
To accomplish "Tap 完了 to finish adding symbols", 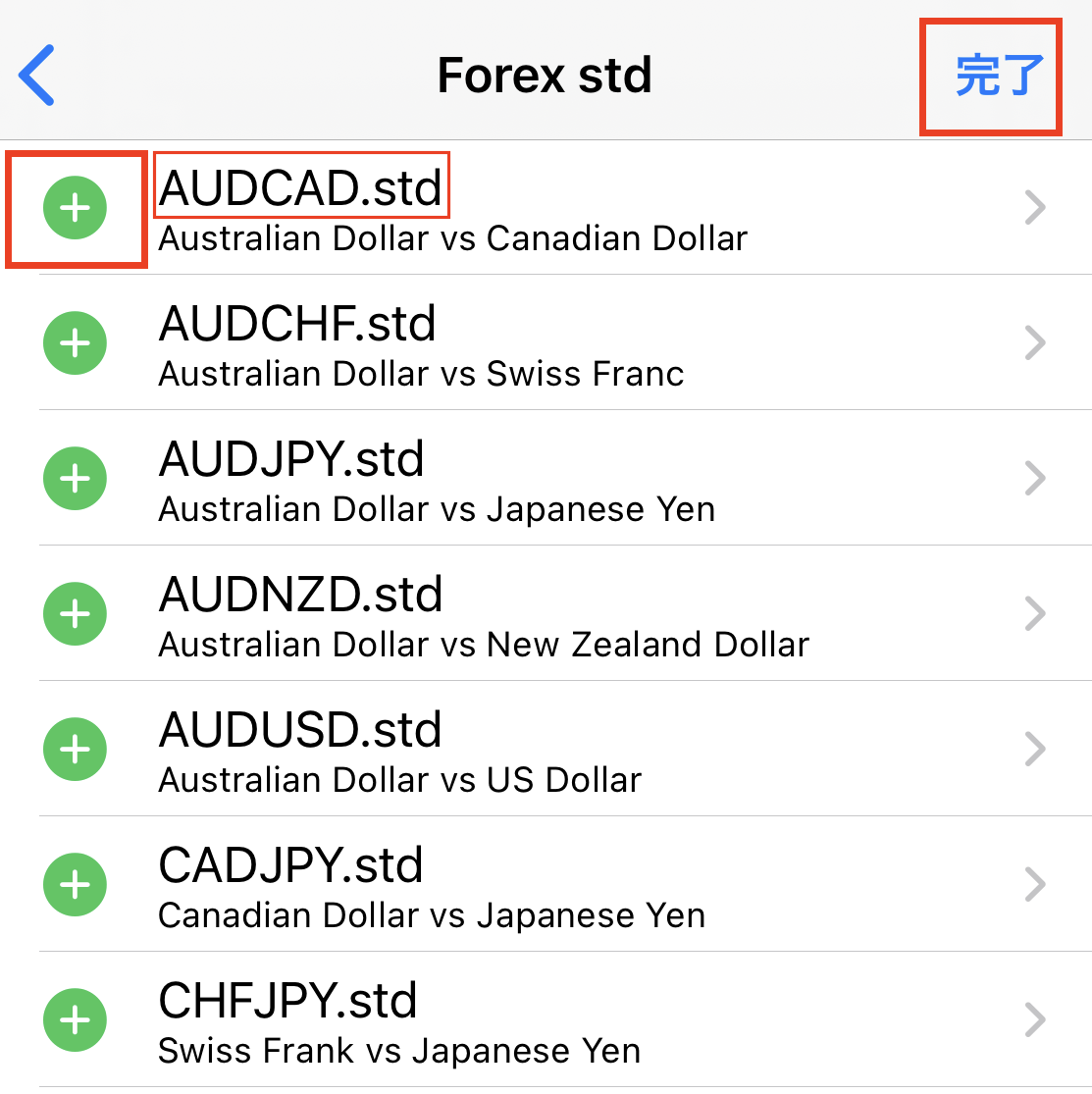I will point(998,76).
